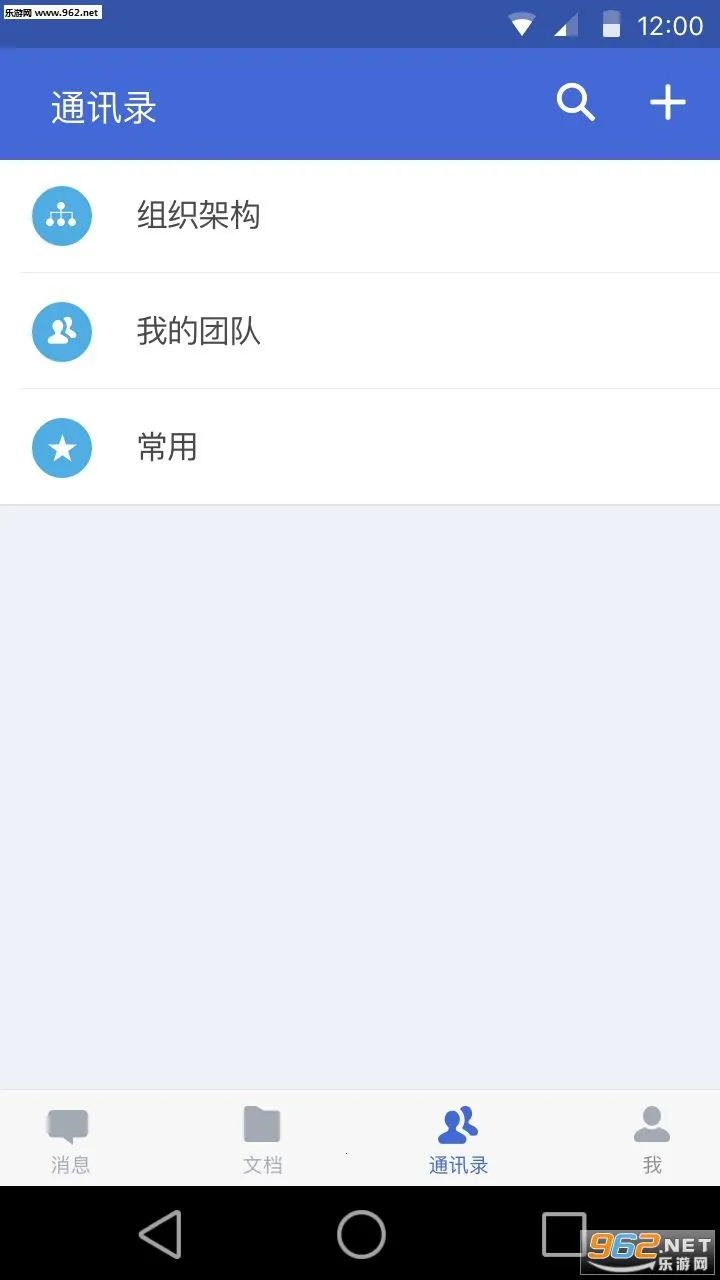Open the 组织架构 list entry
Image resolution: width=720 pixels, height=1280 pixels.
360,215
